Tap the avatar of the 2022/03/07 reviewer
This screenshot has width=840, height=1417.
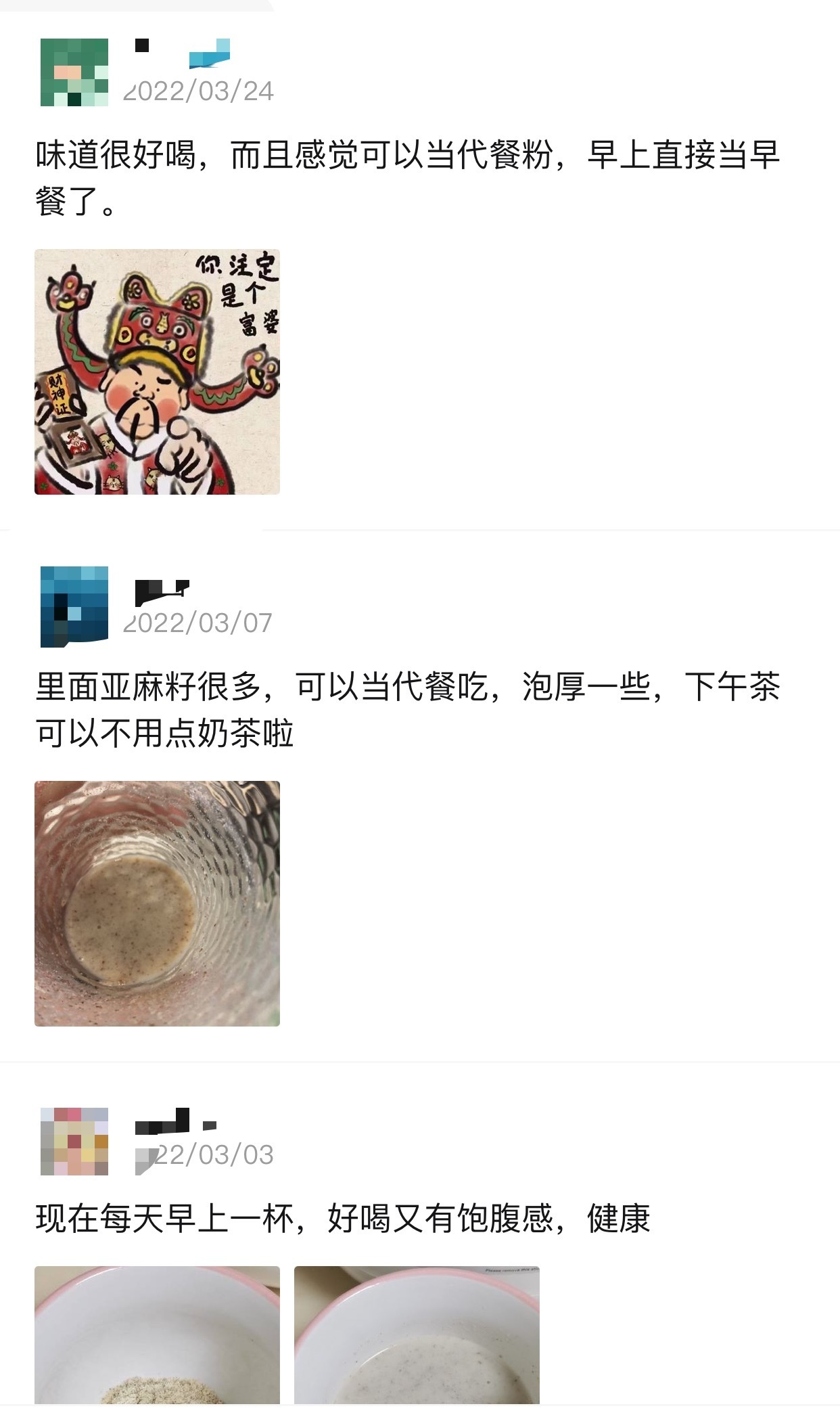click(x=74, y=606)
